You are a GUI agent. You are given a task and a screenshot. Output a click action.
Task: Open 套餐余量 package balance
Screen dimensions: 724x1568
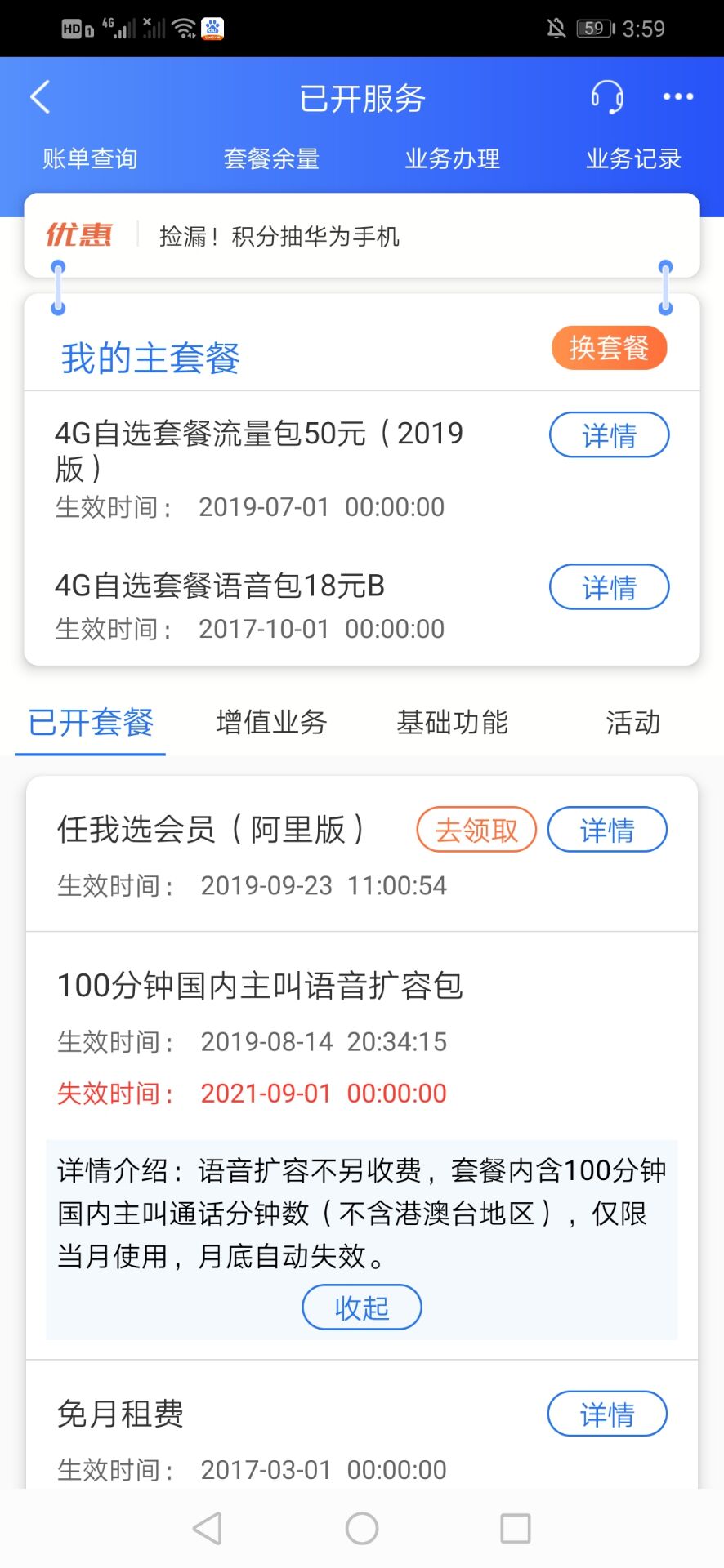tap(271, 158)
